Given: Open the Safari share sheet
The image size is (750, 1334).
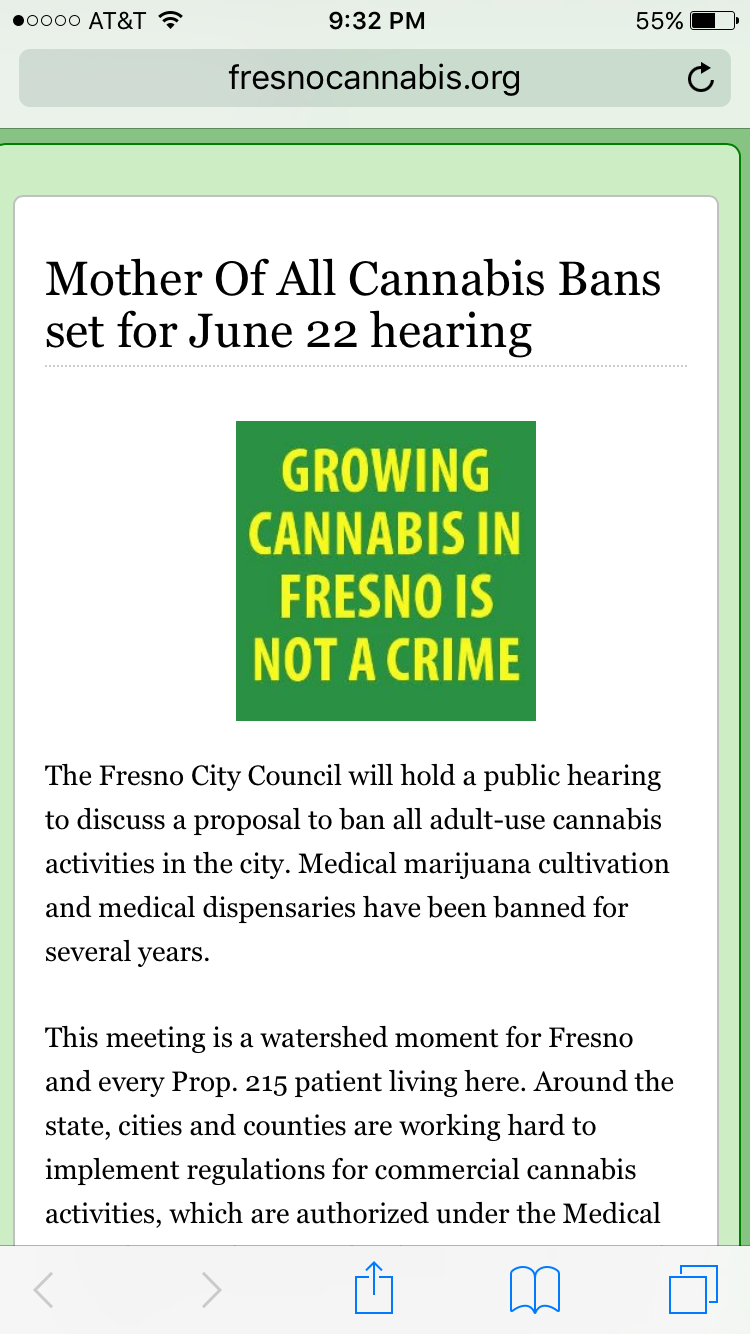Looking at the screenshot, I should [374, 1288].
